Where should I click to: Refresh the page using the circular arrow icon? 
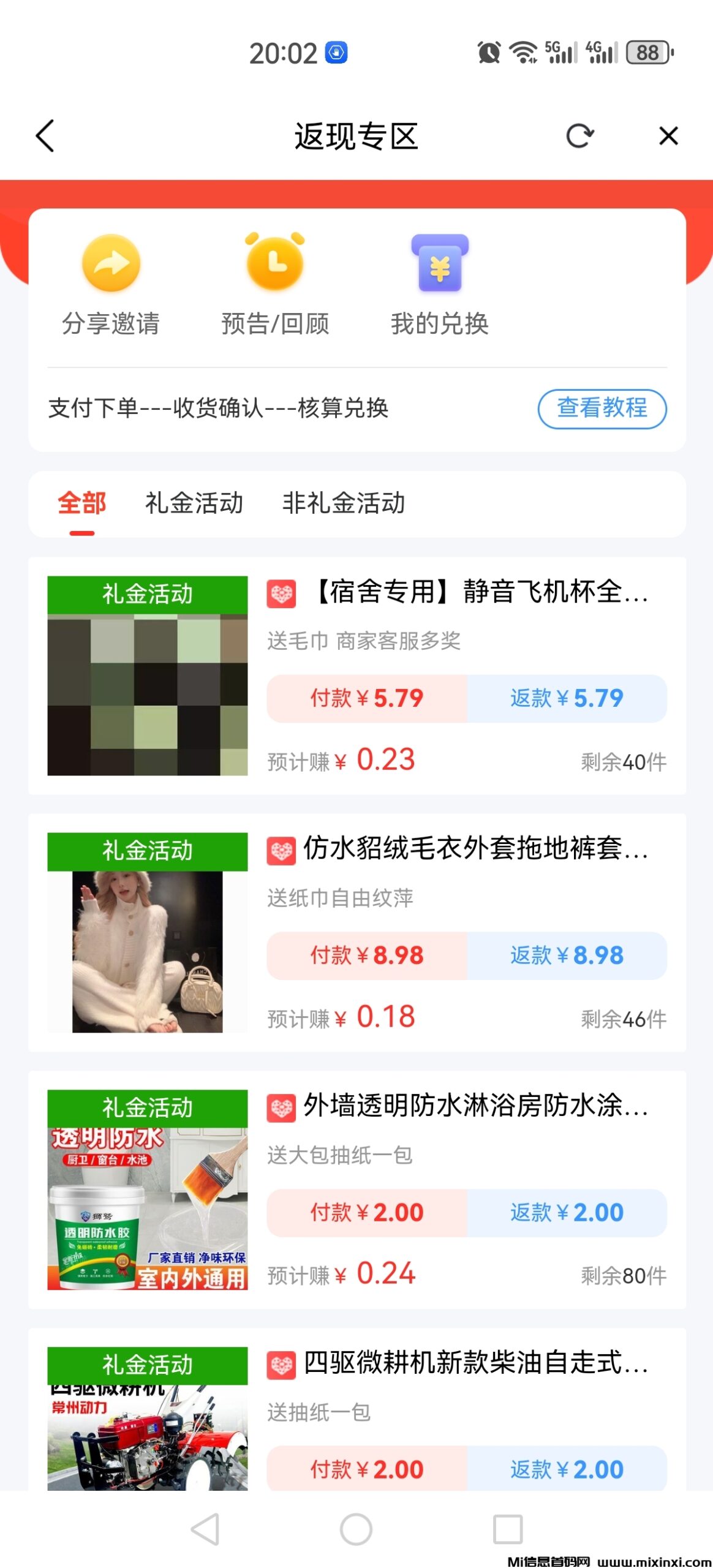[x=581, y=136]
